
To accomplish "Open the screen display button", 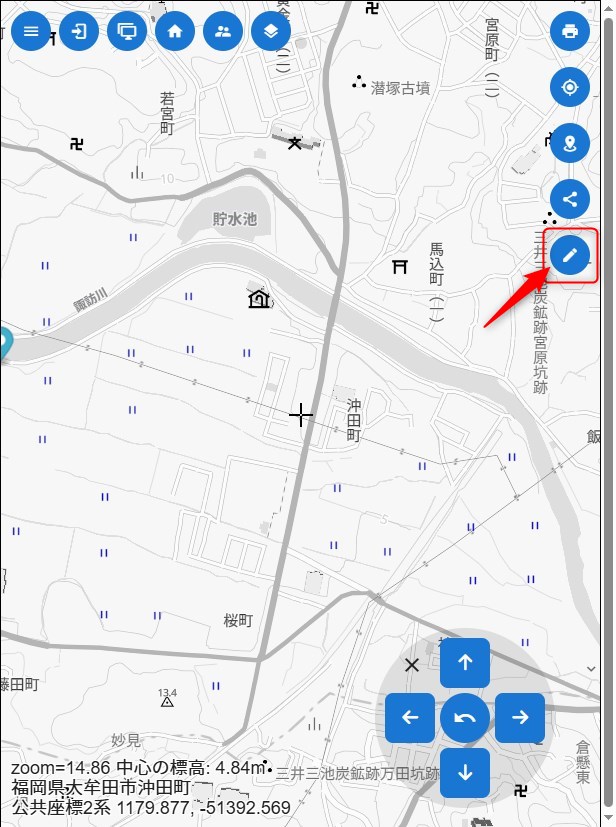I will tap(127, 30).
